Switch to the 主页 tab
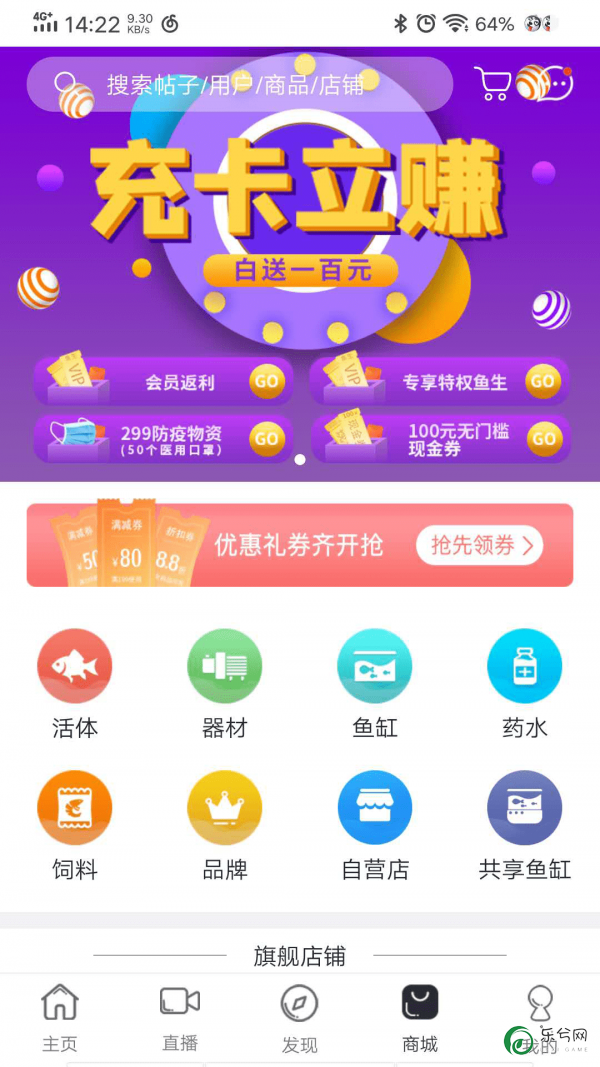 [60, 1018]
